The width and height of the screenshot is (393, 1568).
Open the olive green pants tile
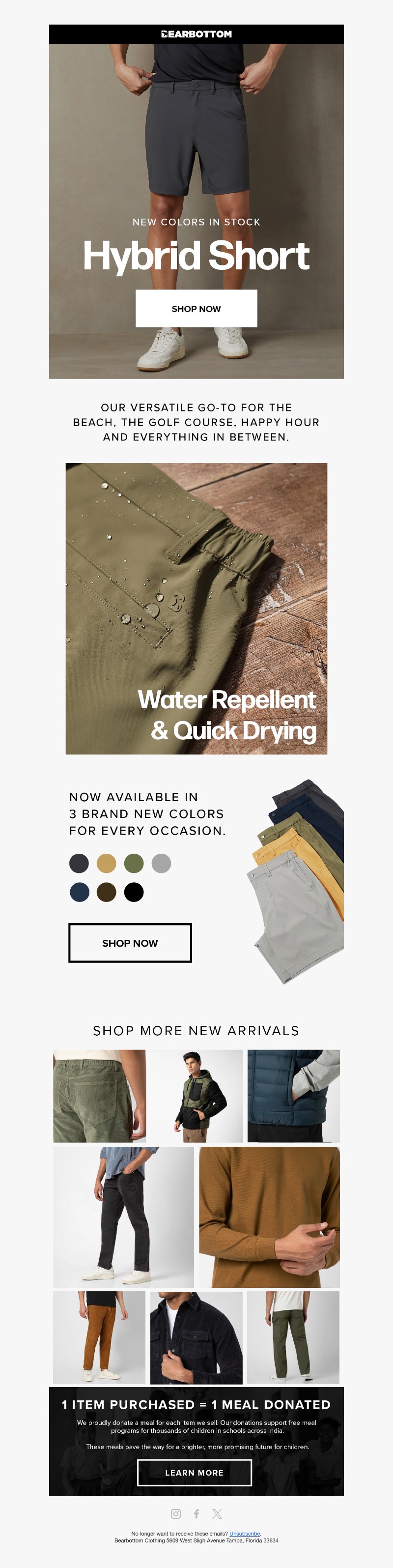click(x=293, y=1337)
